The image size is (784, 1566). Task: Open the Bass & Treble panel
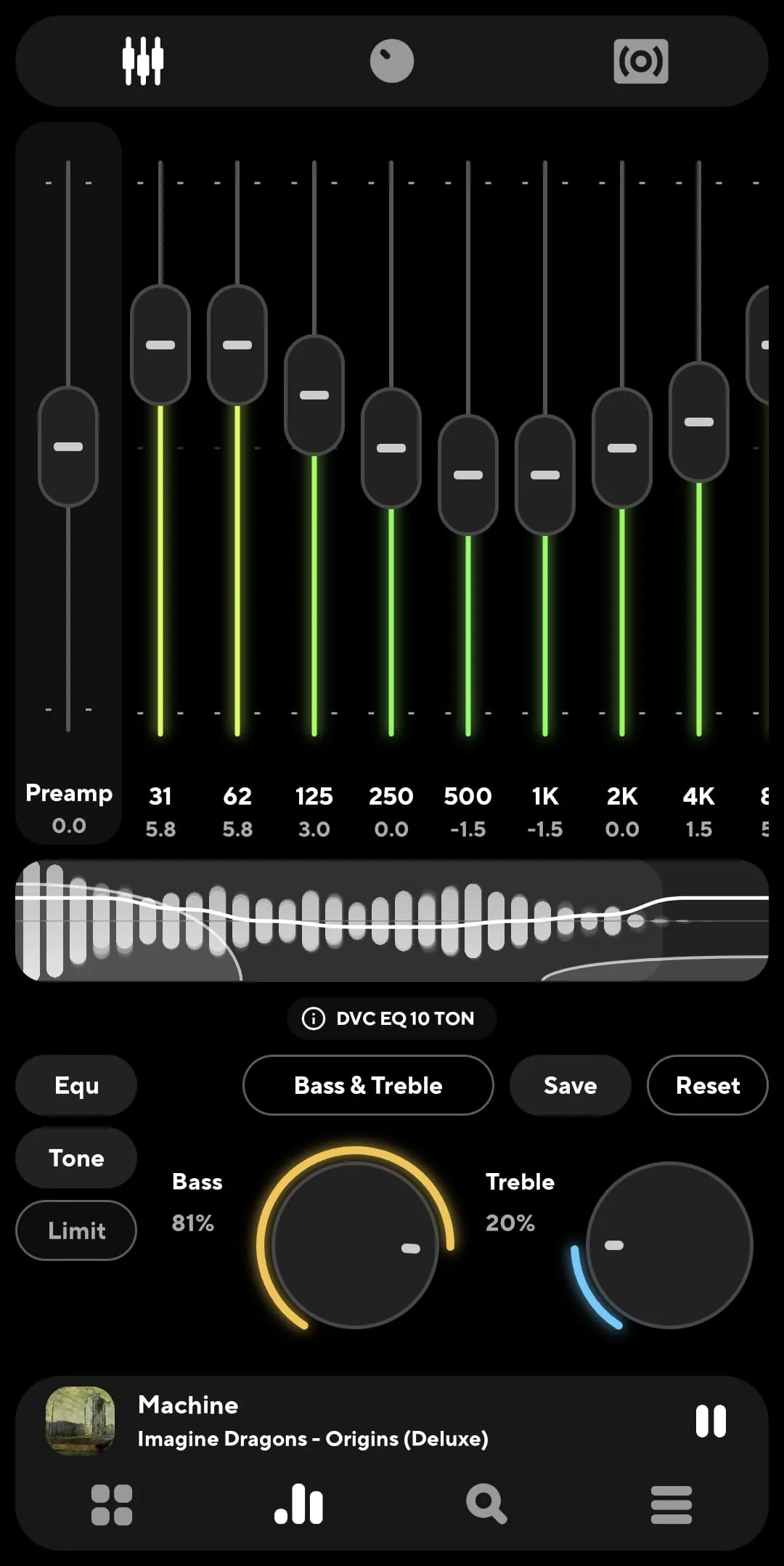click(367, 1084)
